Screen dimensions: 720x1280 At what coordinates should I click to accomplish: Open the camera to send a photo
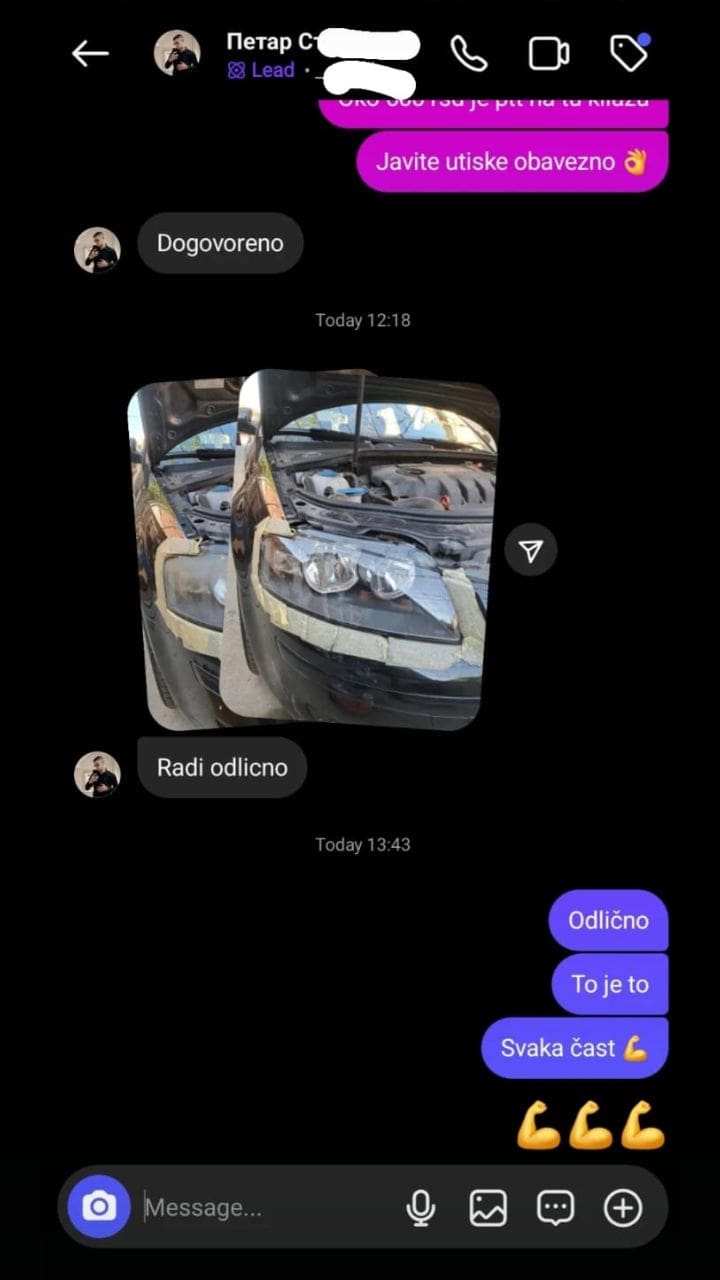coord(98,1207)
